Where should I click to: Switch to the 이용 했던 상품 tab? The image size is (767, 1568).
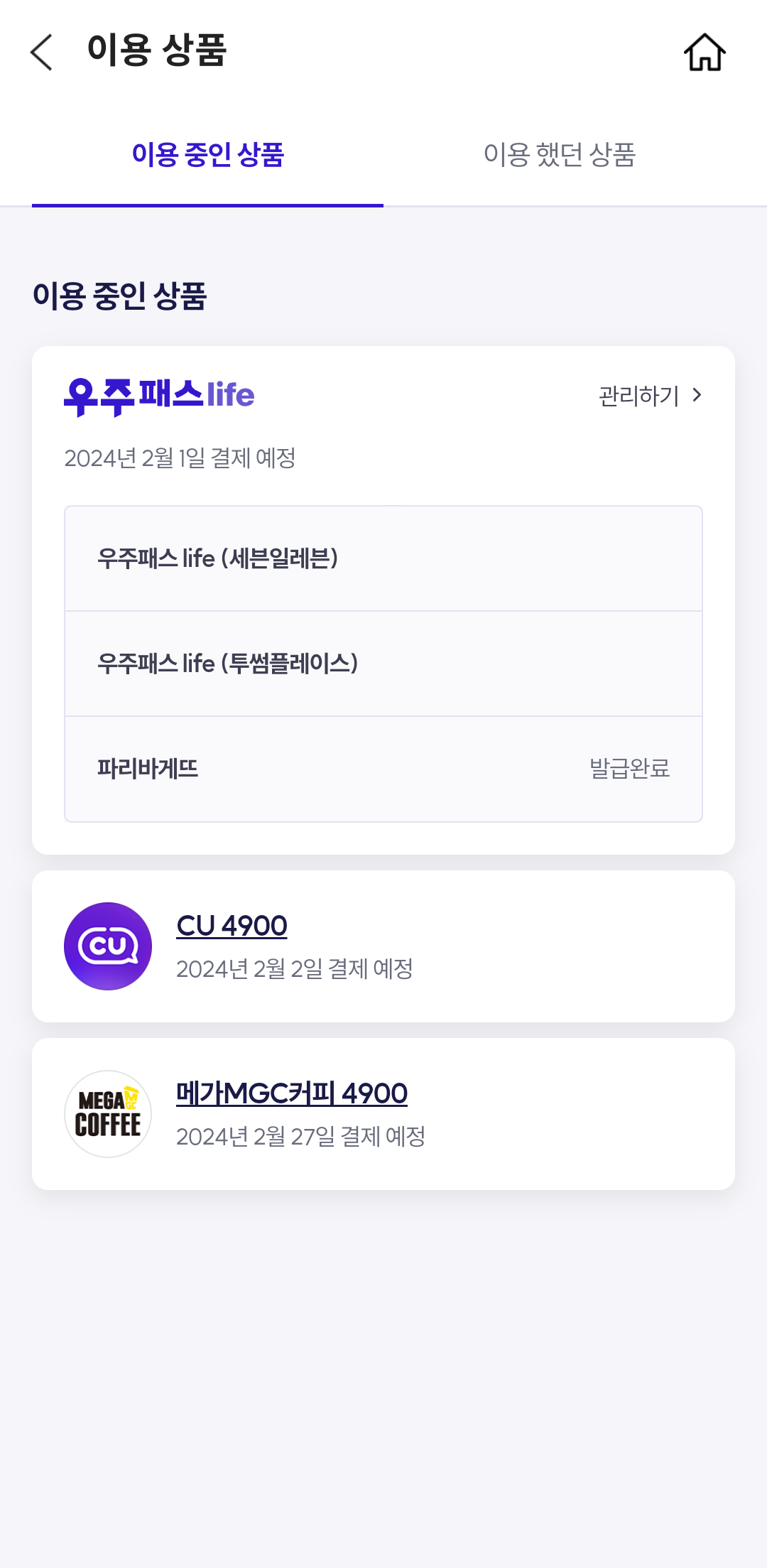tap(559, 155)
